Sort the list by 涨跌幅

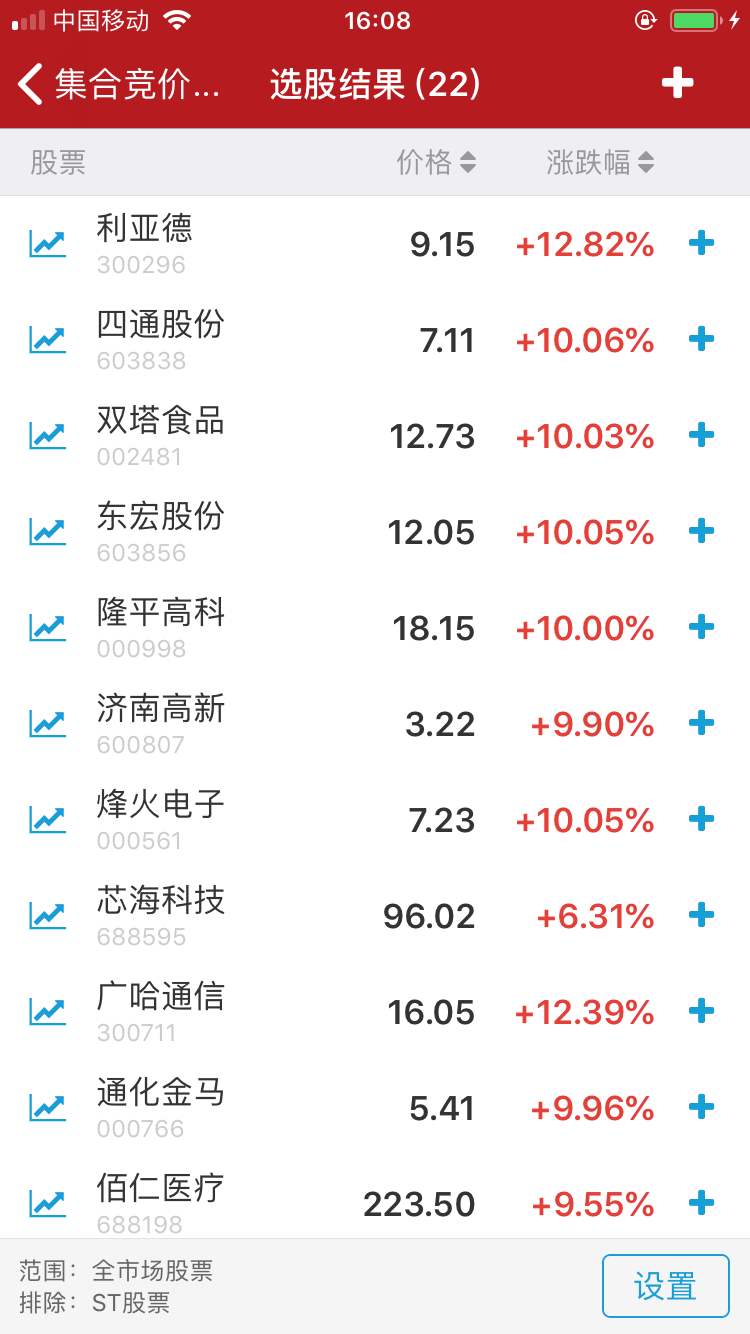coord(599,162)
